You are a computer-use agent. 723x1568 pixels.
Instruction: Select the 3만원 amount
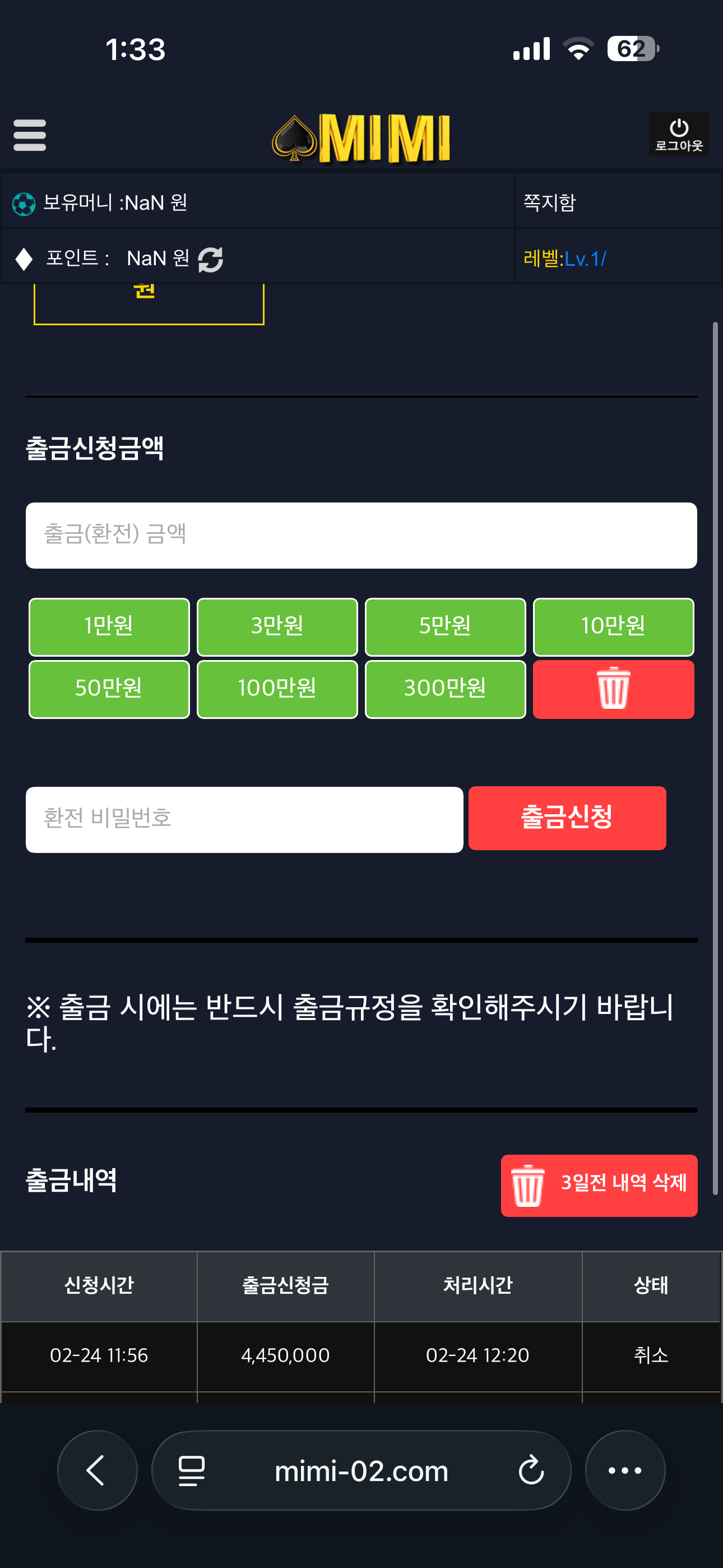point(277,626)
